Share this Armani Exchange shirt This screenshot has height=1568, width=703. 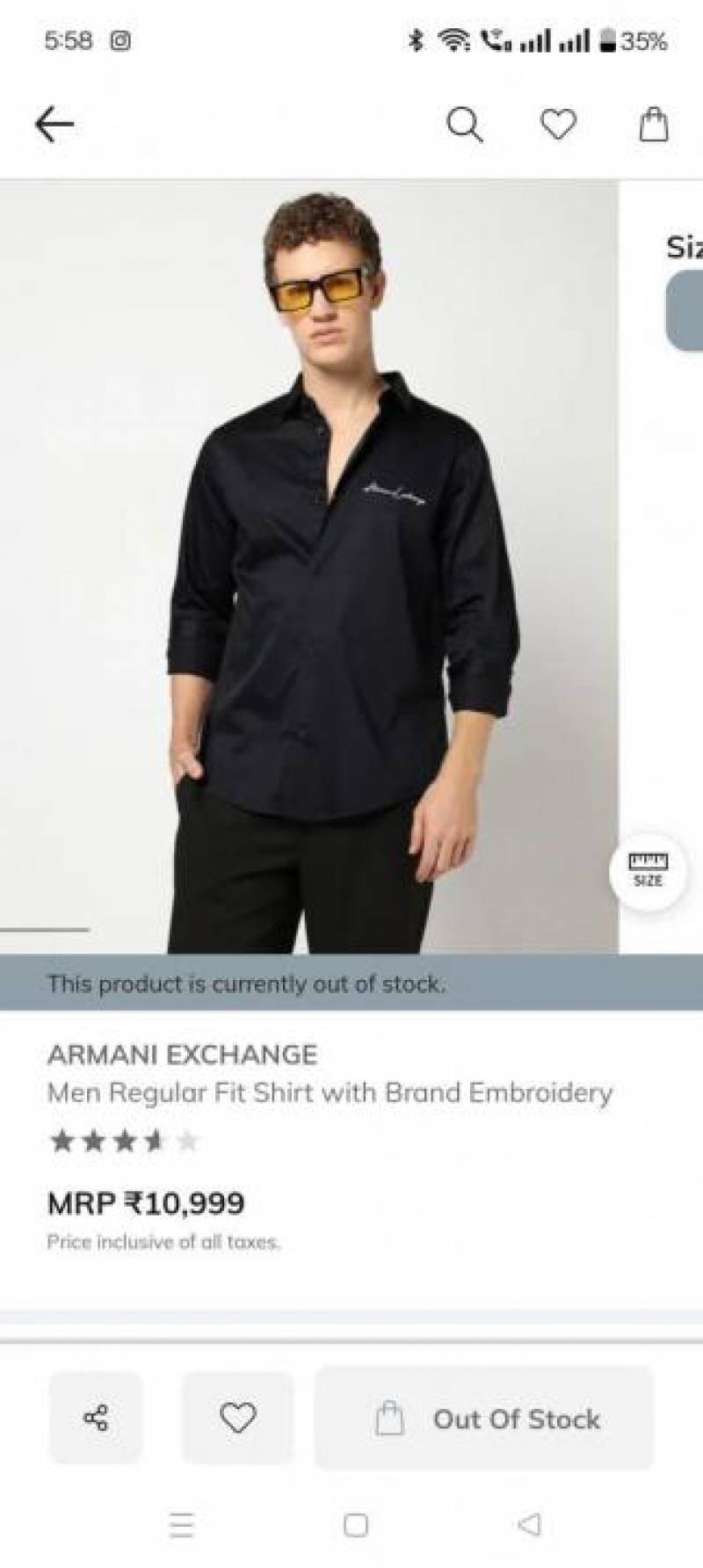(95, 1418)
